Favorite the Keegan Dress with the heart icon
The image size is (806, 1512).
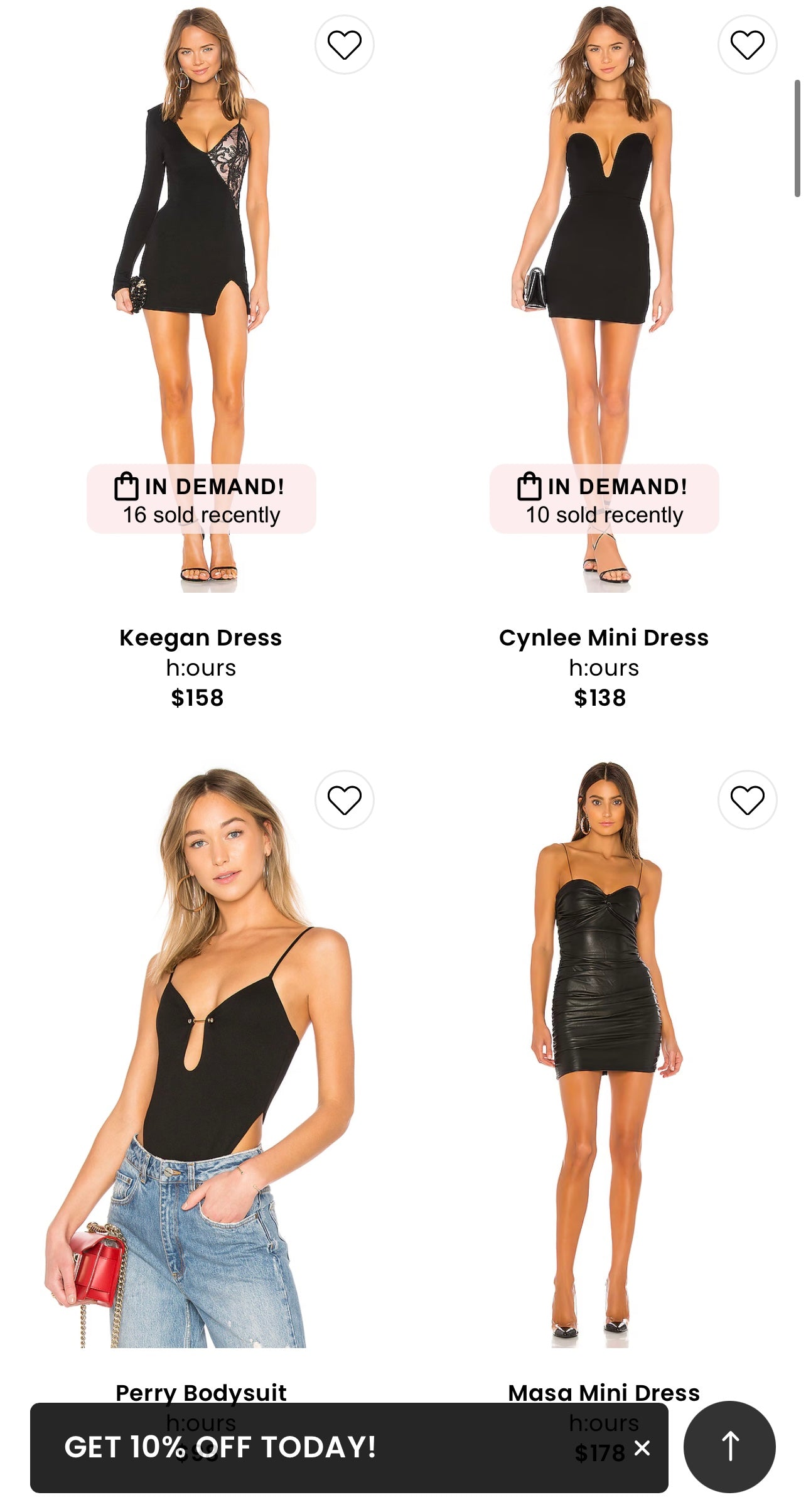pyautogui.click(x=344, y=45)
